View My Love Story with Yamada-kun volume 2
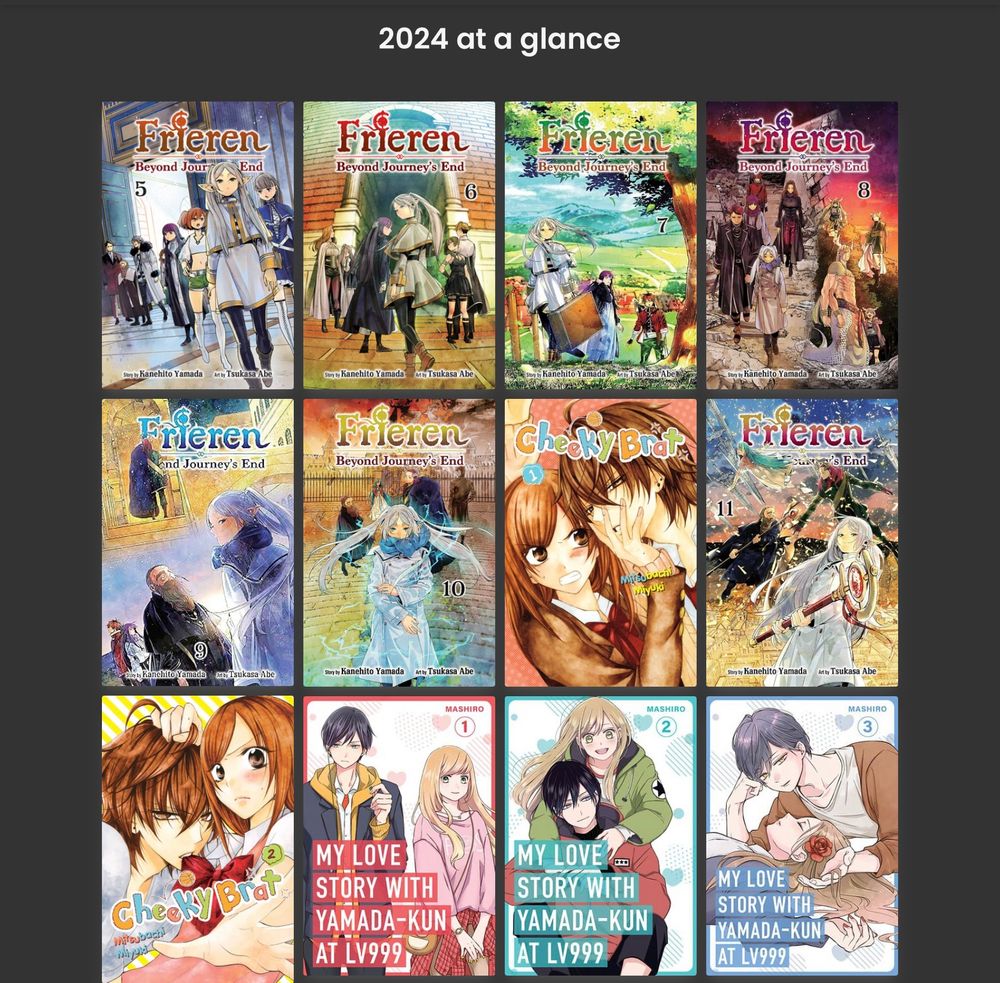1000x983 pixels. (600, 836)
